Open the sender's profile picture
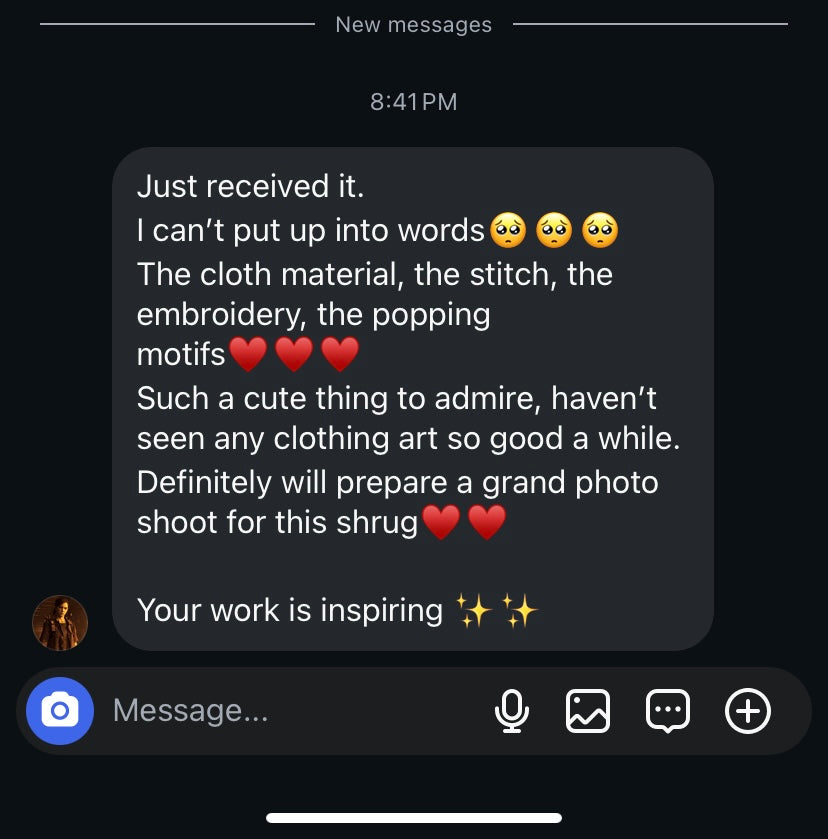828x839 pixels. pyautogui.click(x=60, y=623)
